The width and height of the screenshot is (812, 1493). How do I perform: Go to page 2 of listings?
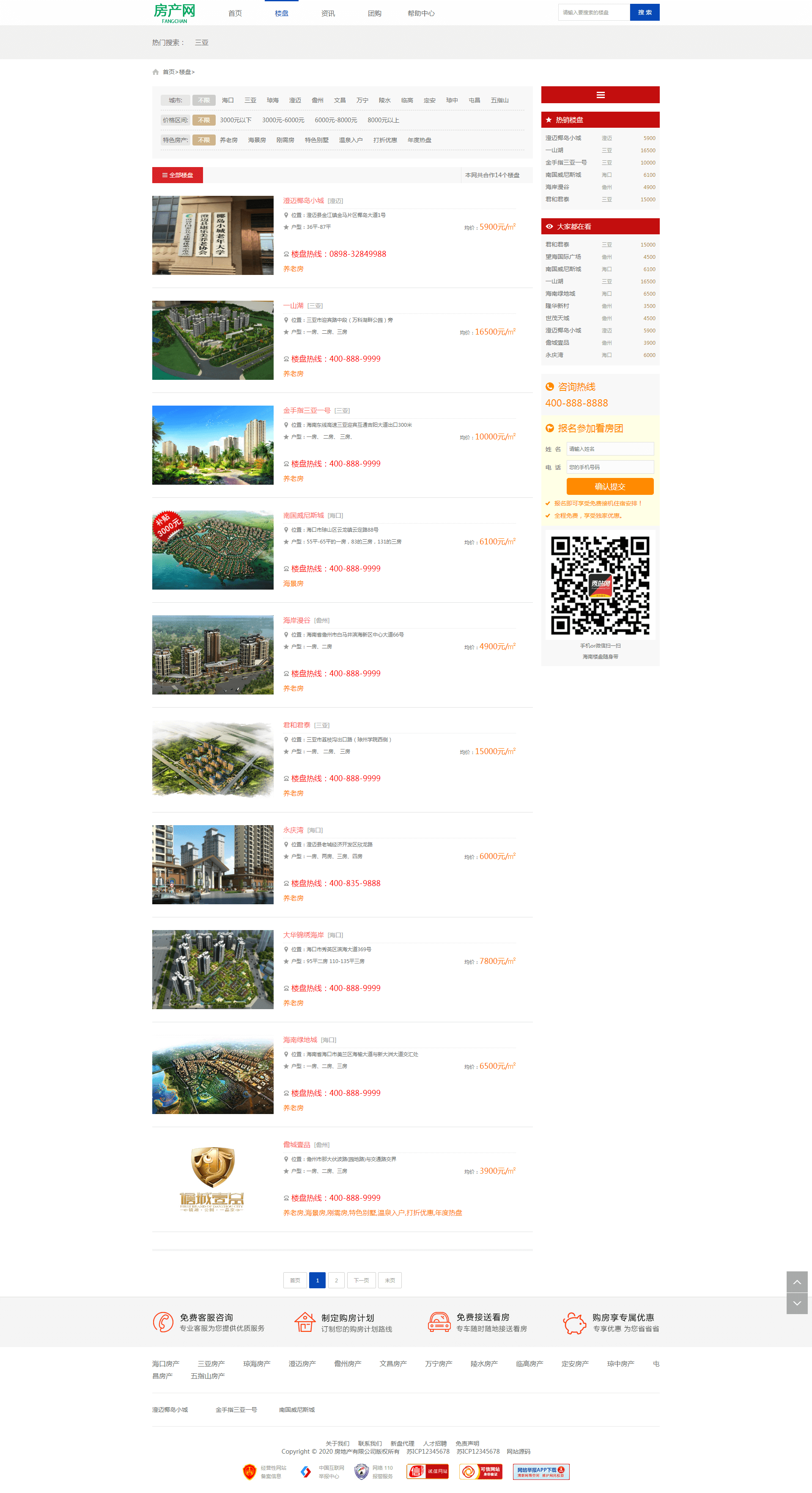[x=336, y=1280]
